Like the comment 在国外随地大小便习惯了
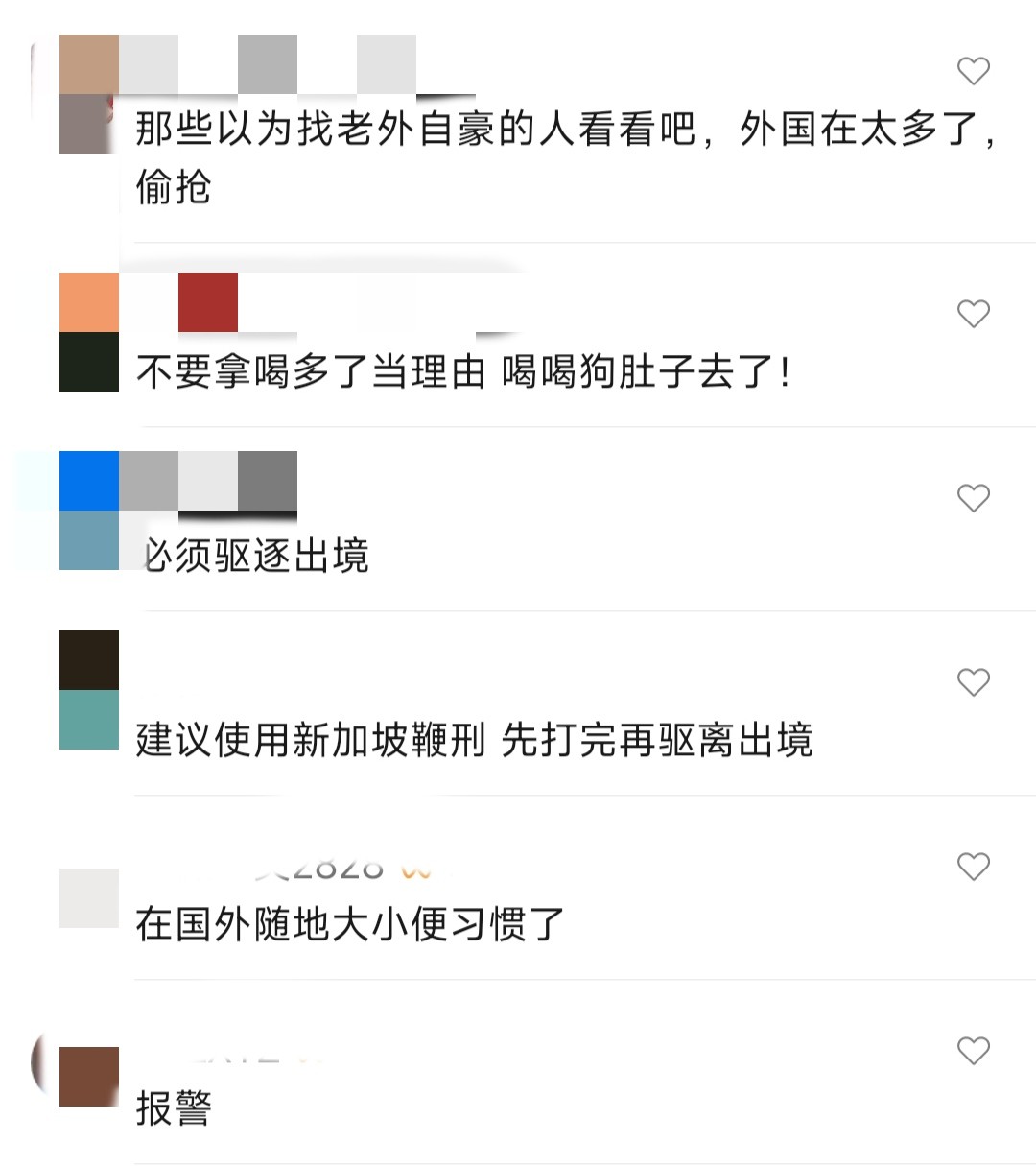Screen dimensions: 1036x1166 (x=973, y=866)
